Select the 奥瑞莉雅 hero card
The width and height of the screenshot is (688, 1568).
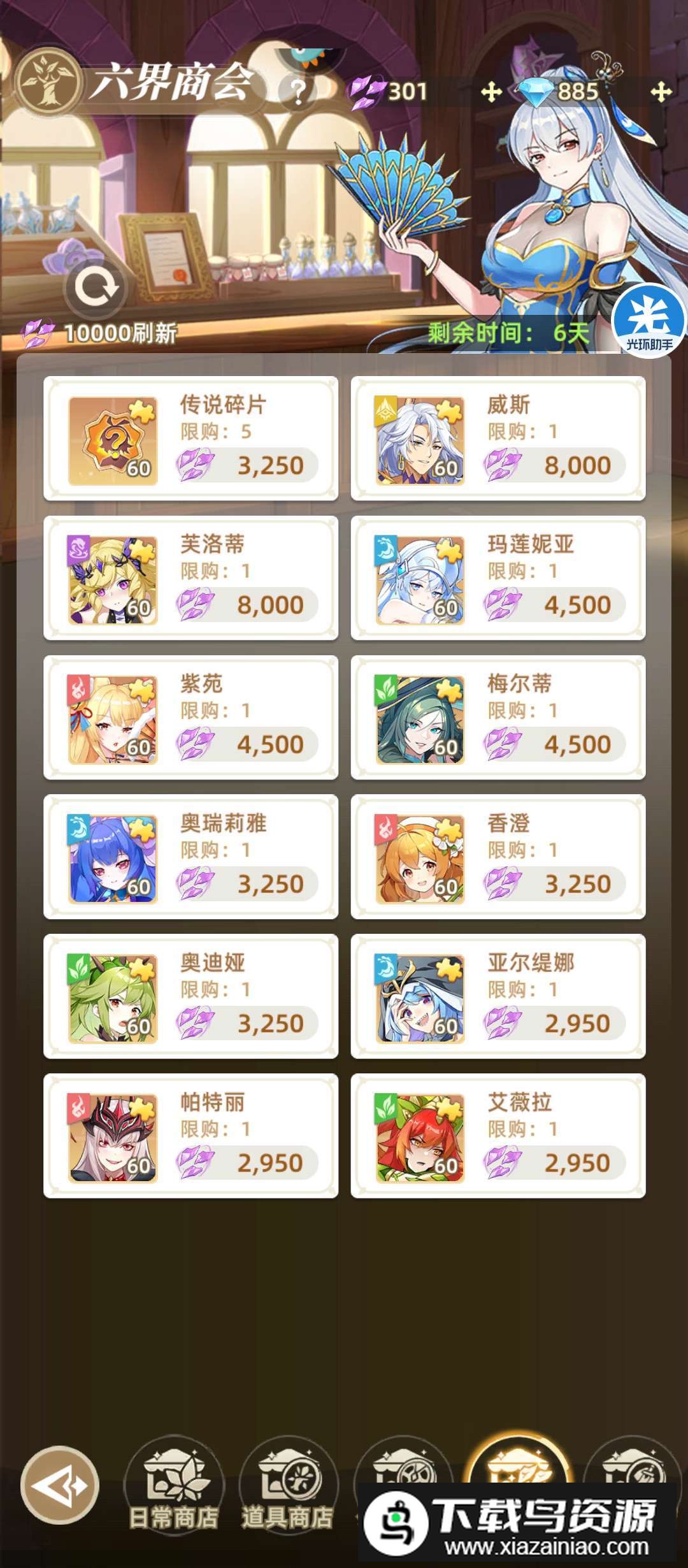pos(190,857)
